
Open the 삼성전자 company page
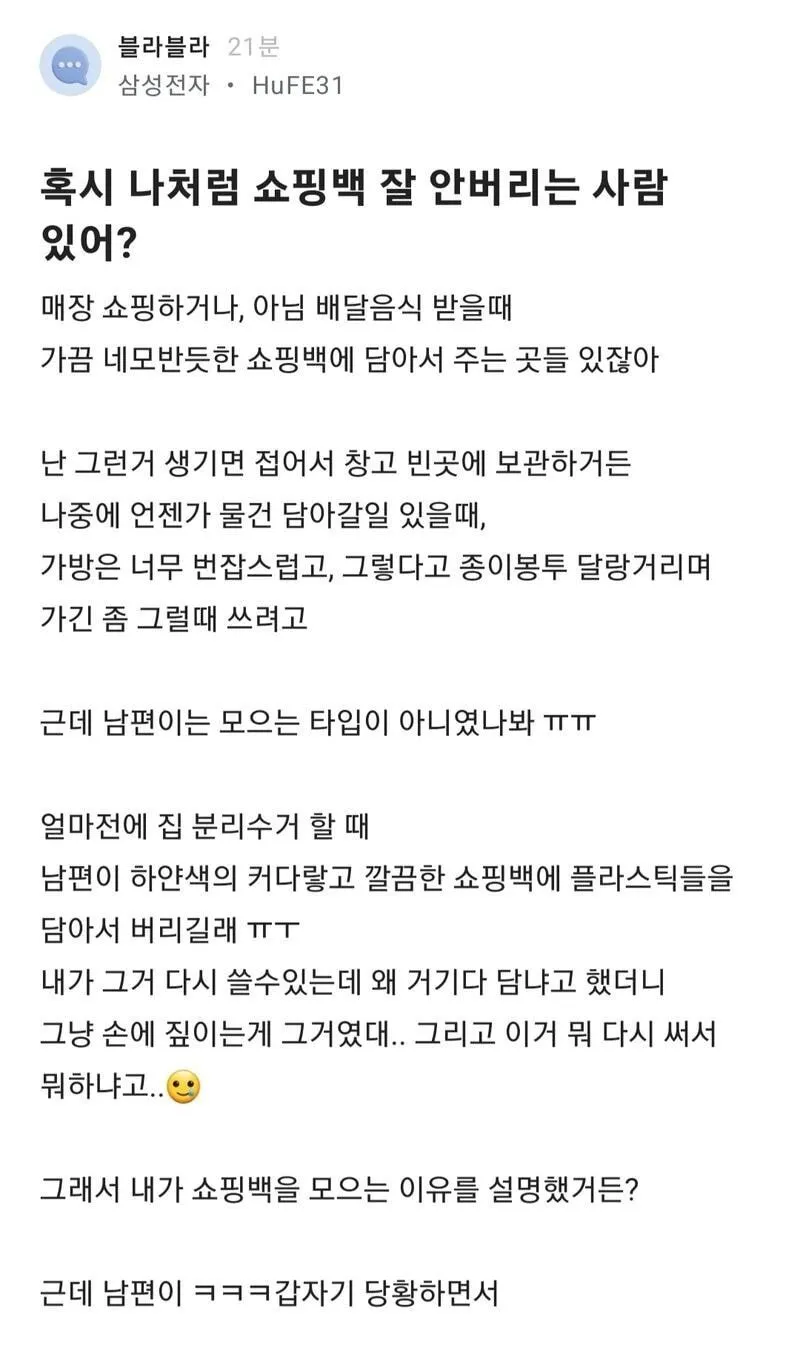tap(164, 86)
